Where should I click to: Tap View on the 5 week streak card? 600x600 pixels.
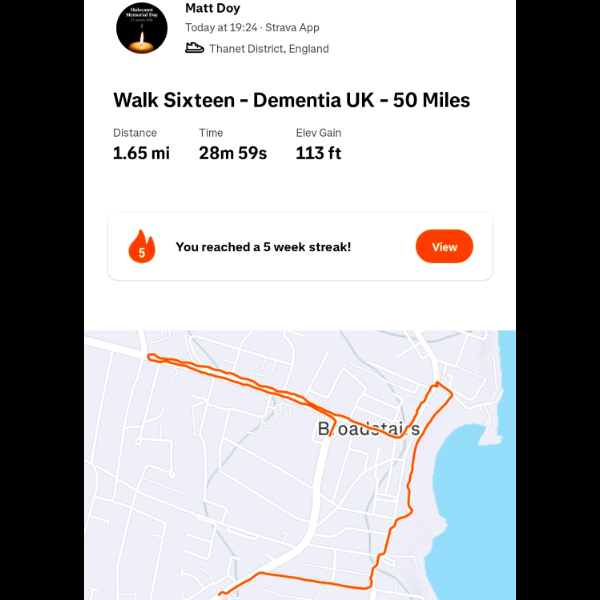pos(444,247)
